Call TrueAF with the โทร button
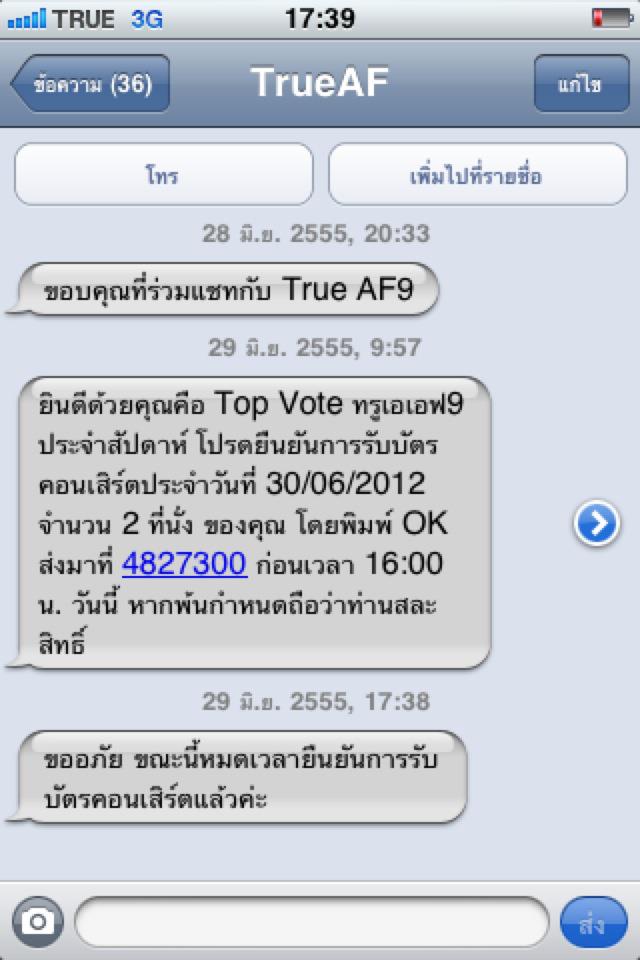Viewport: 640px width, 960px height. tap(163, 175)
